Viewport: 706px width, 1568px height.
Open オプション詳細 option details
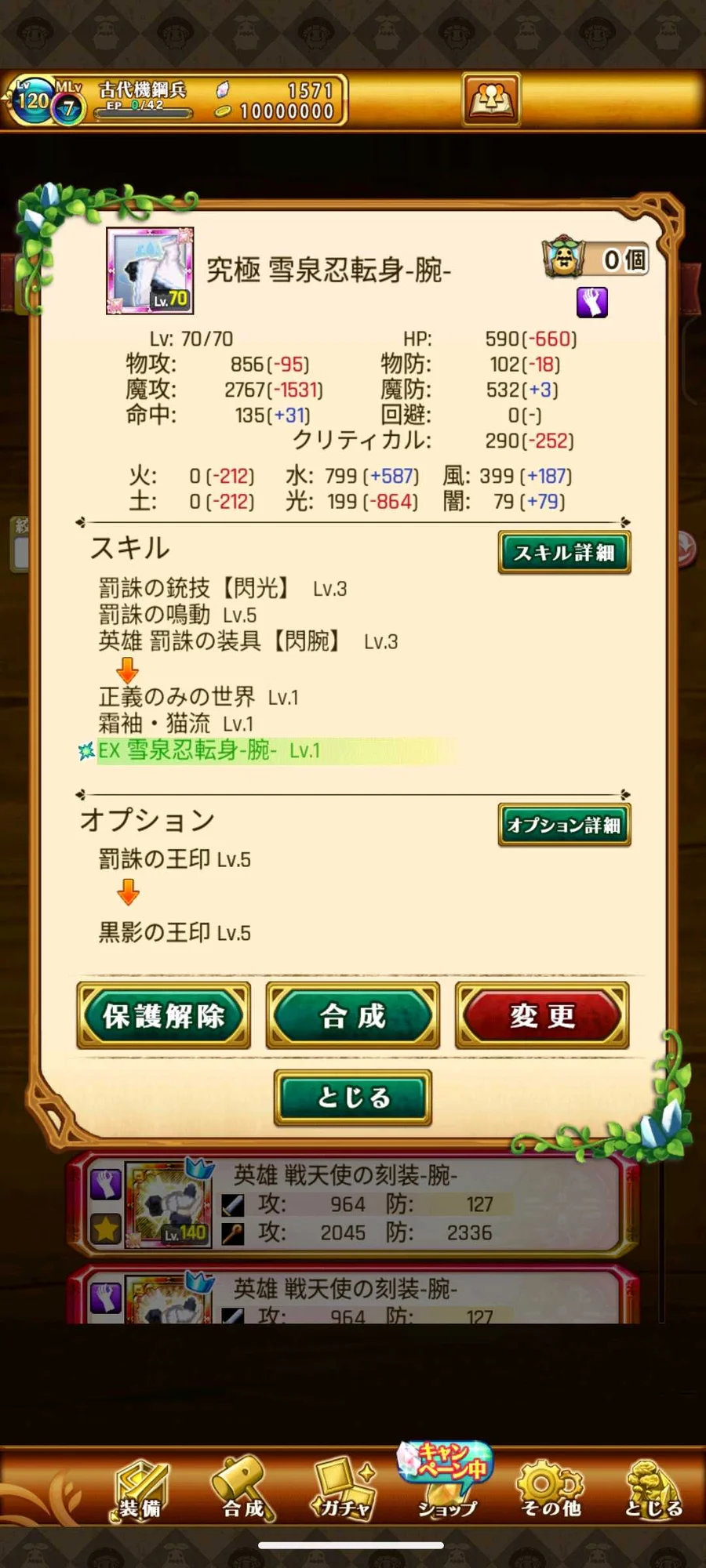click(x=564, y=825)
